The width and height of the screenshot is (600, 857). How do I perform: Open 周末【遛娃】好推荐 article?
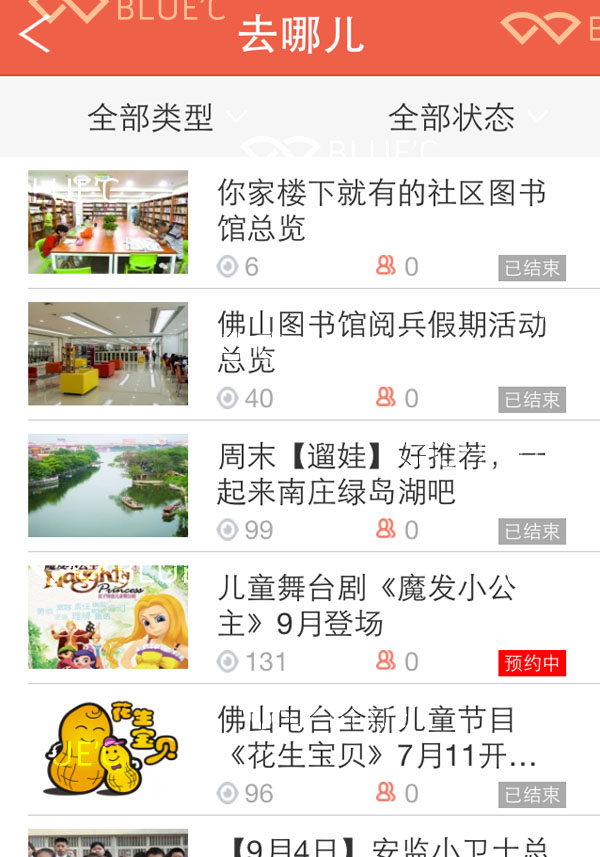(x=382, y=474)
